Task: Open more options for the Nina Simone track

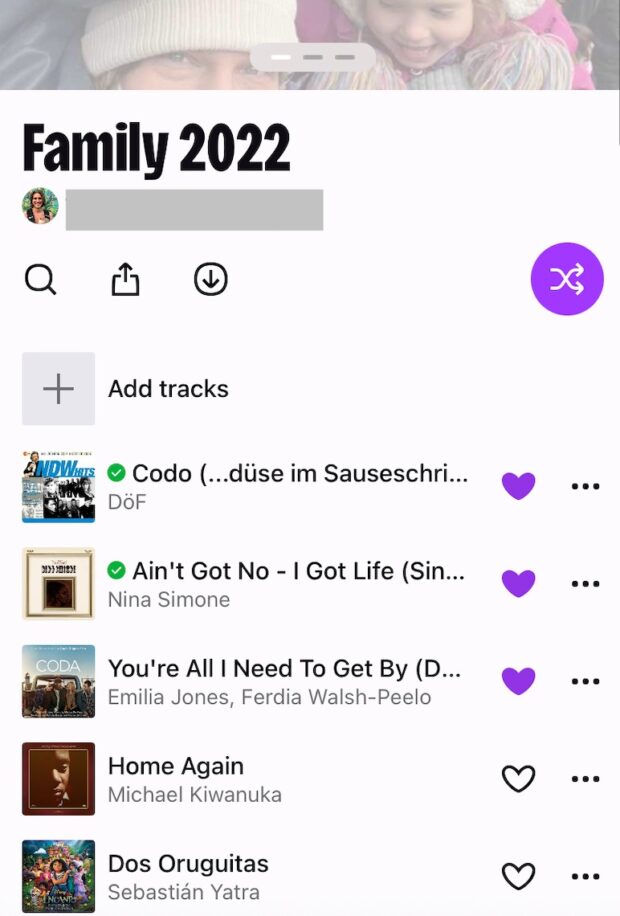Action: tap(585, 583)
